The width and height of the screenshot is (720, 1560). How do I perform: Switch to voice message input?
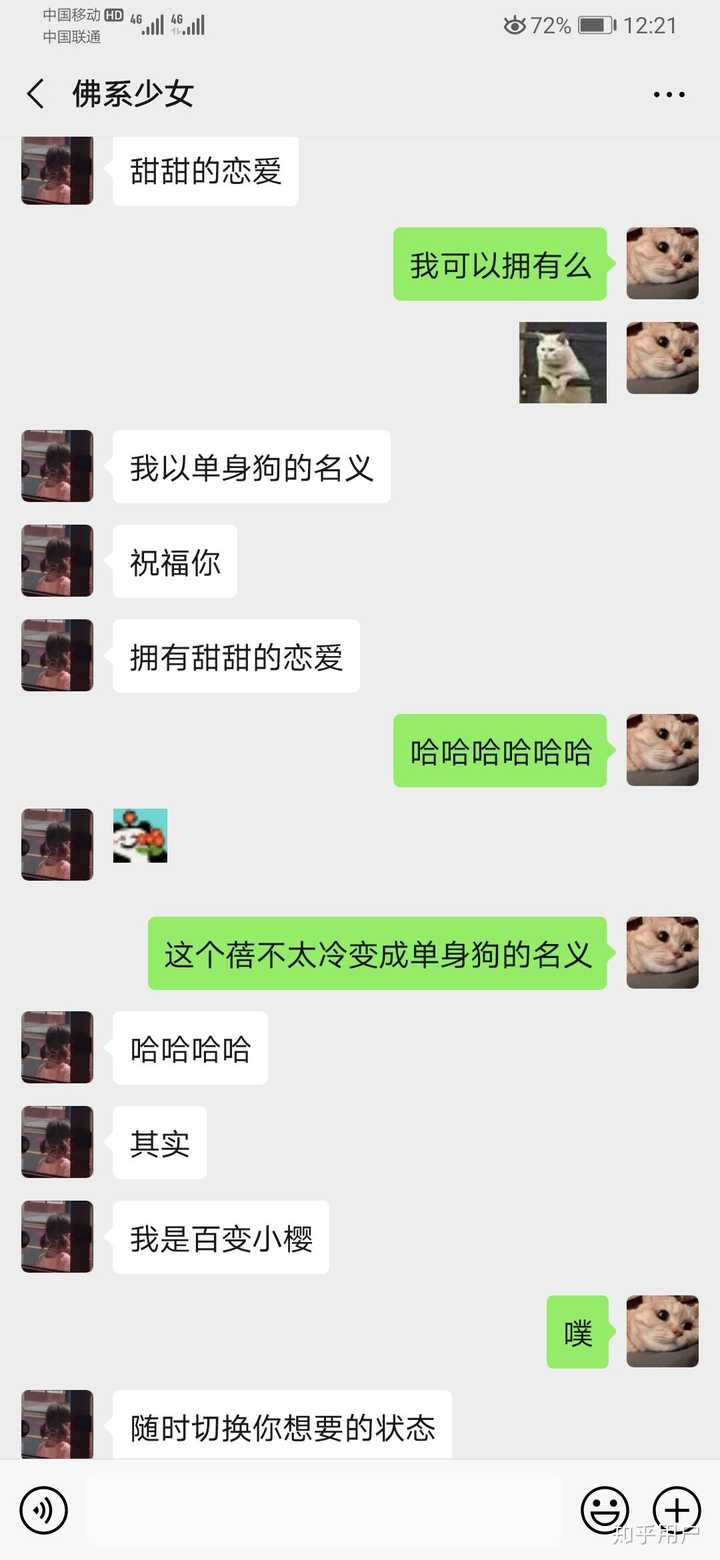coord(44,1510)
